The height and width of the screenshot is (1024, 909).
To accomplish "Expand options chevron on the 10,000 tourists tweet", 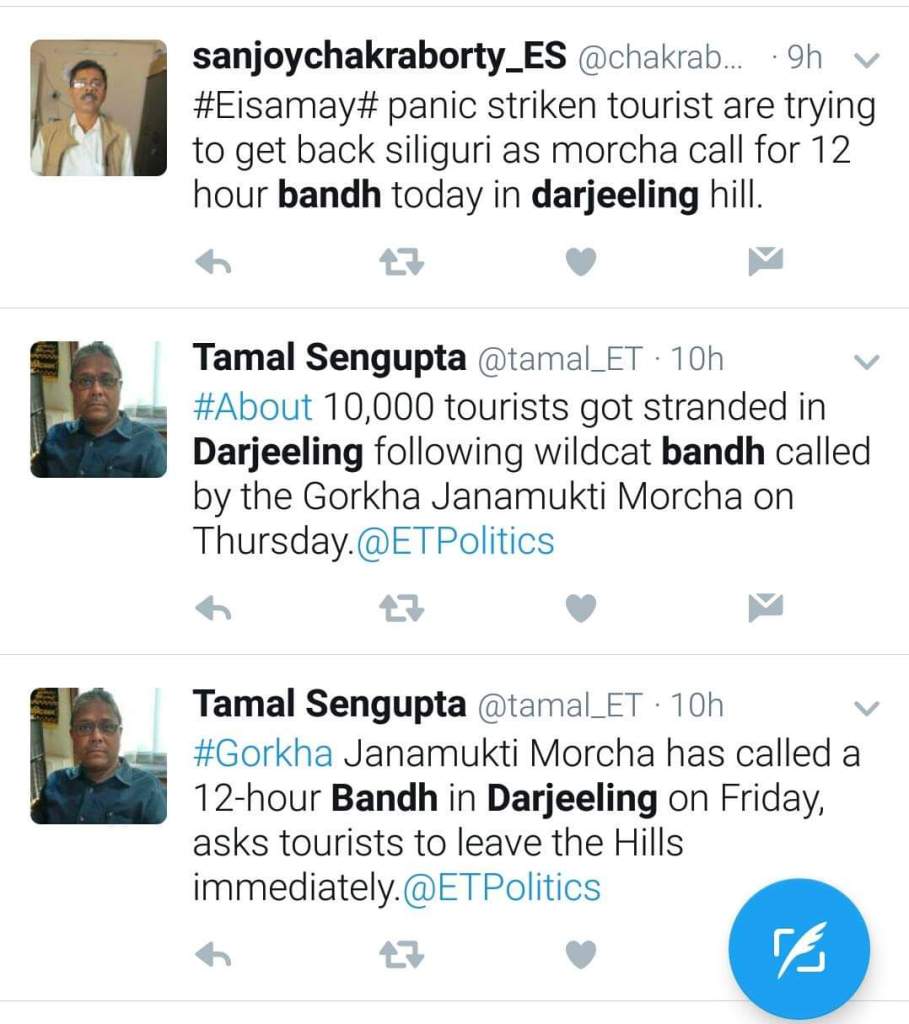I will (868, 361).
